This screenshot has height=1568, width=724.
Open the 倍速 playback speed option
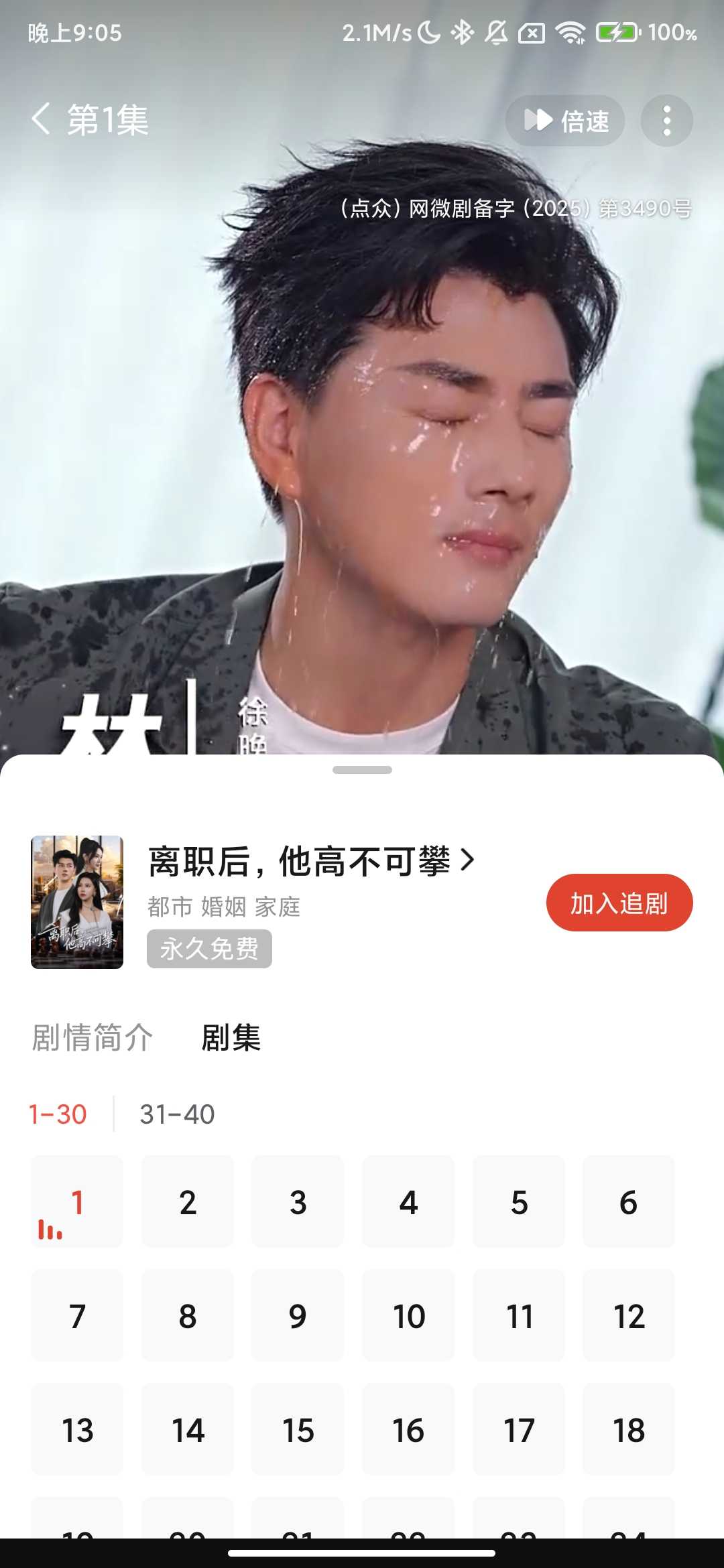click(x=565, y=121)
